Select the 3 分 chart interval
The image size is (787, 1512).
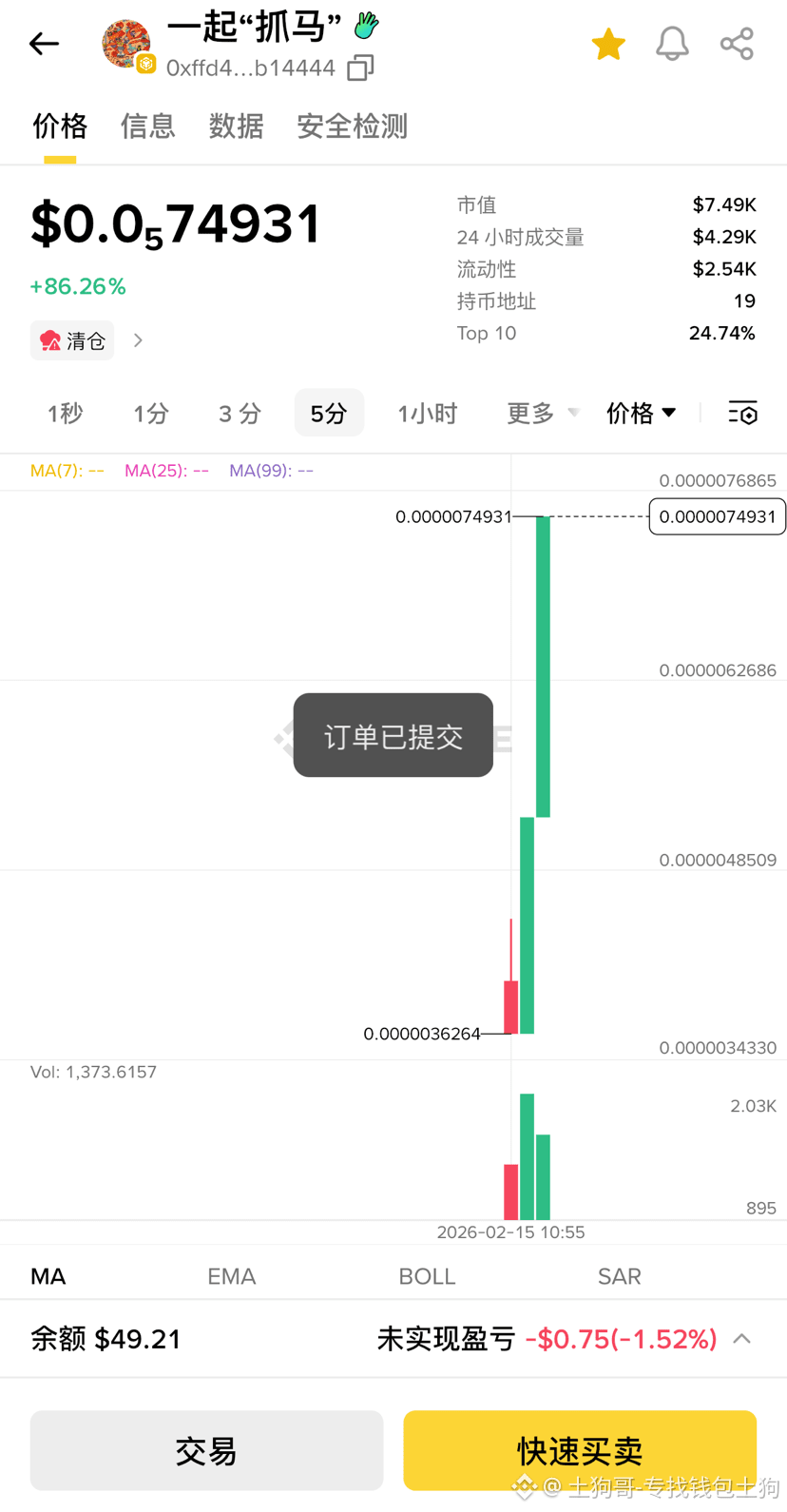tap(240, 413)
